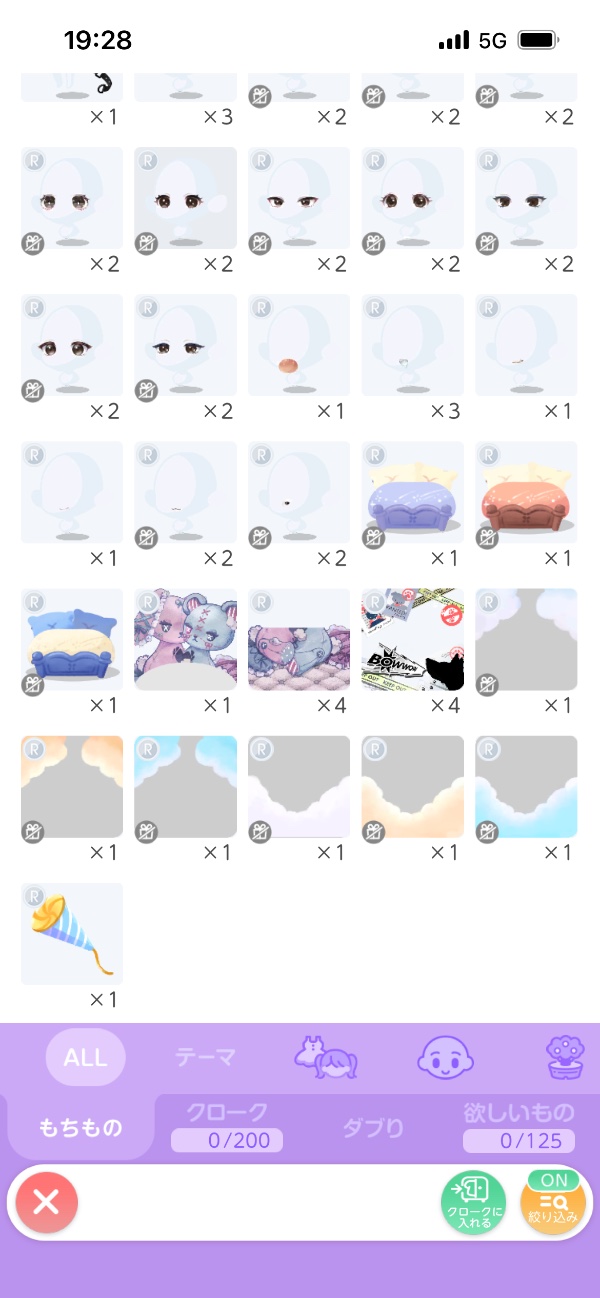This screenshot has width=600, height=1298.
Task: Toggle the 絞り込み filter button
Action: coord(553,1202)
